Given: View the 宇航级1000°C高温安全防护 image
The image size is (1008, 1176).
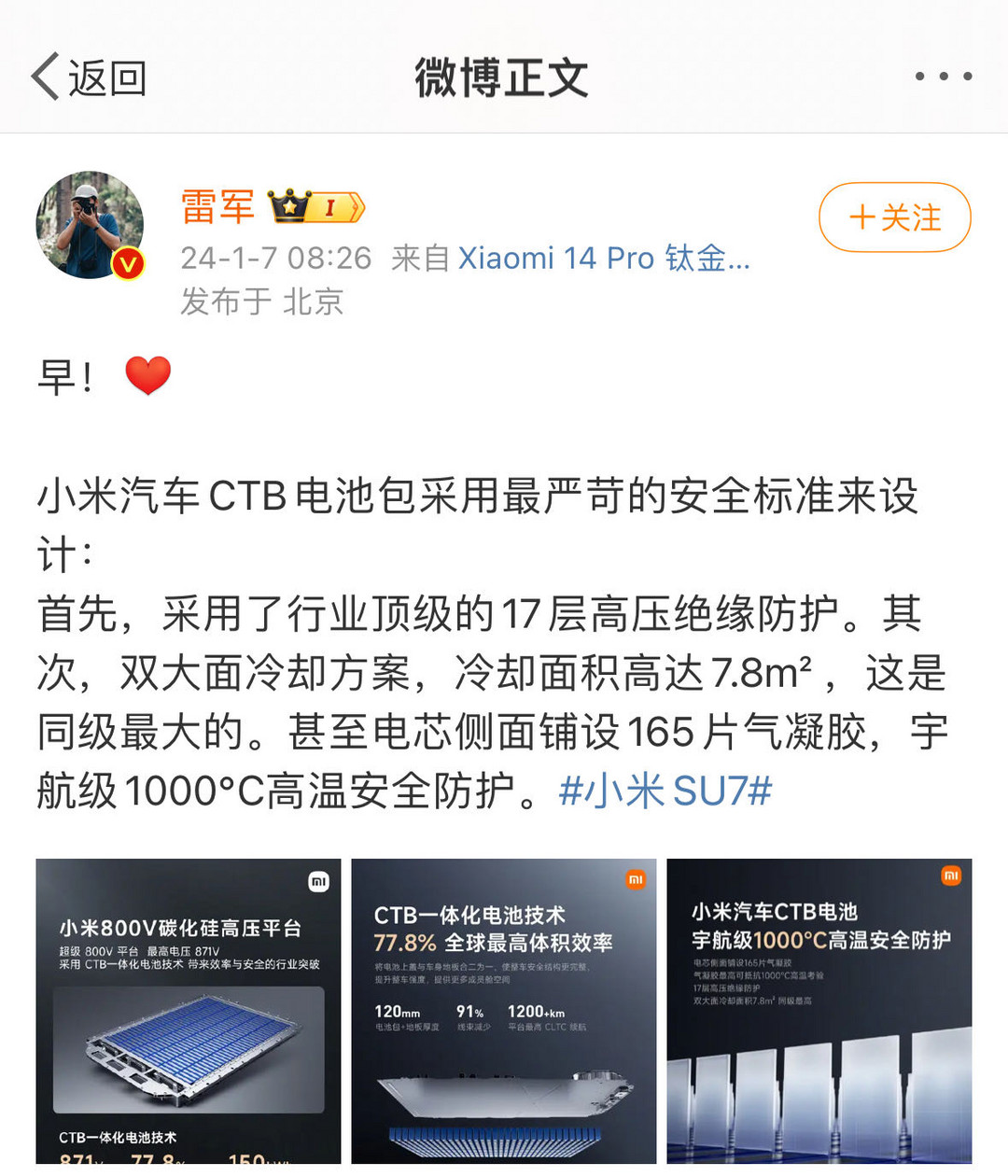Looking at the screenshot, I should click(819, 1011).
